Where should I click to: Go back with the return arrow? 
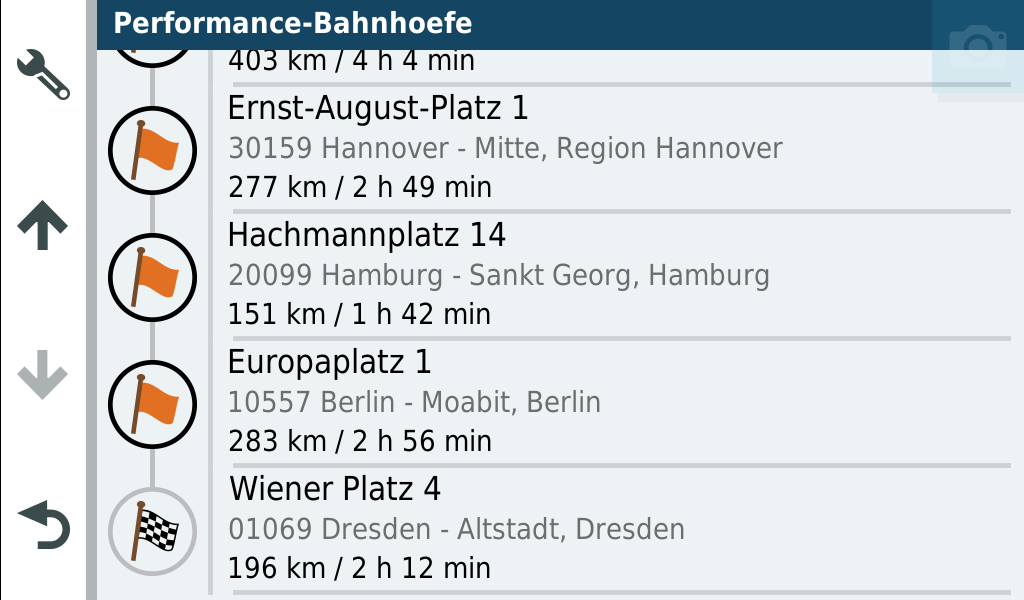(45, 526)
